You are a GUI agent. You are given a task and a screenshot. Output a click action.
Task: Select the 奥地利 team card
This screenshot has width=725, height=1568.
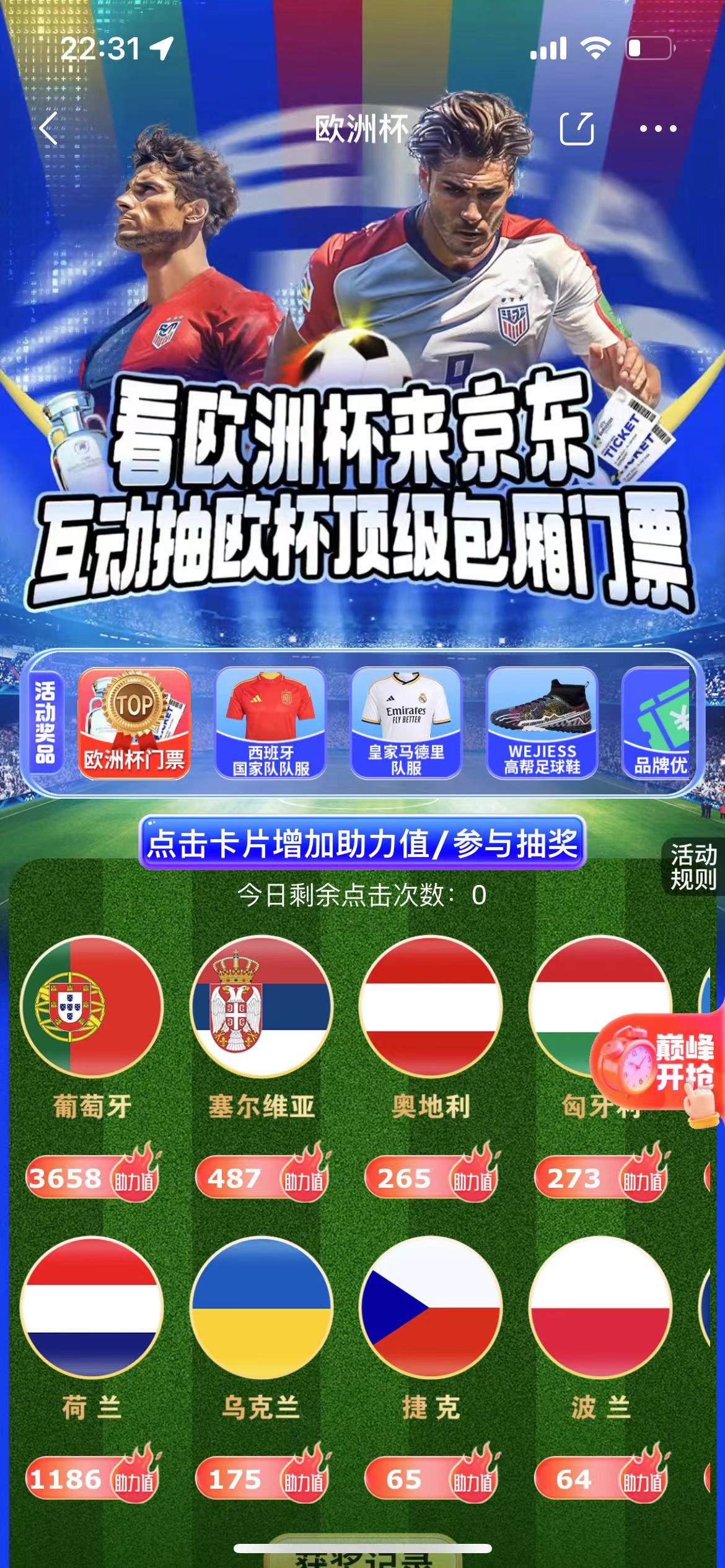coord(431,1006)
